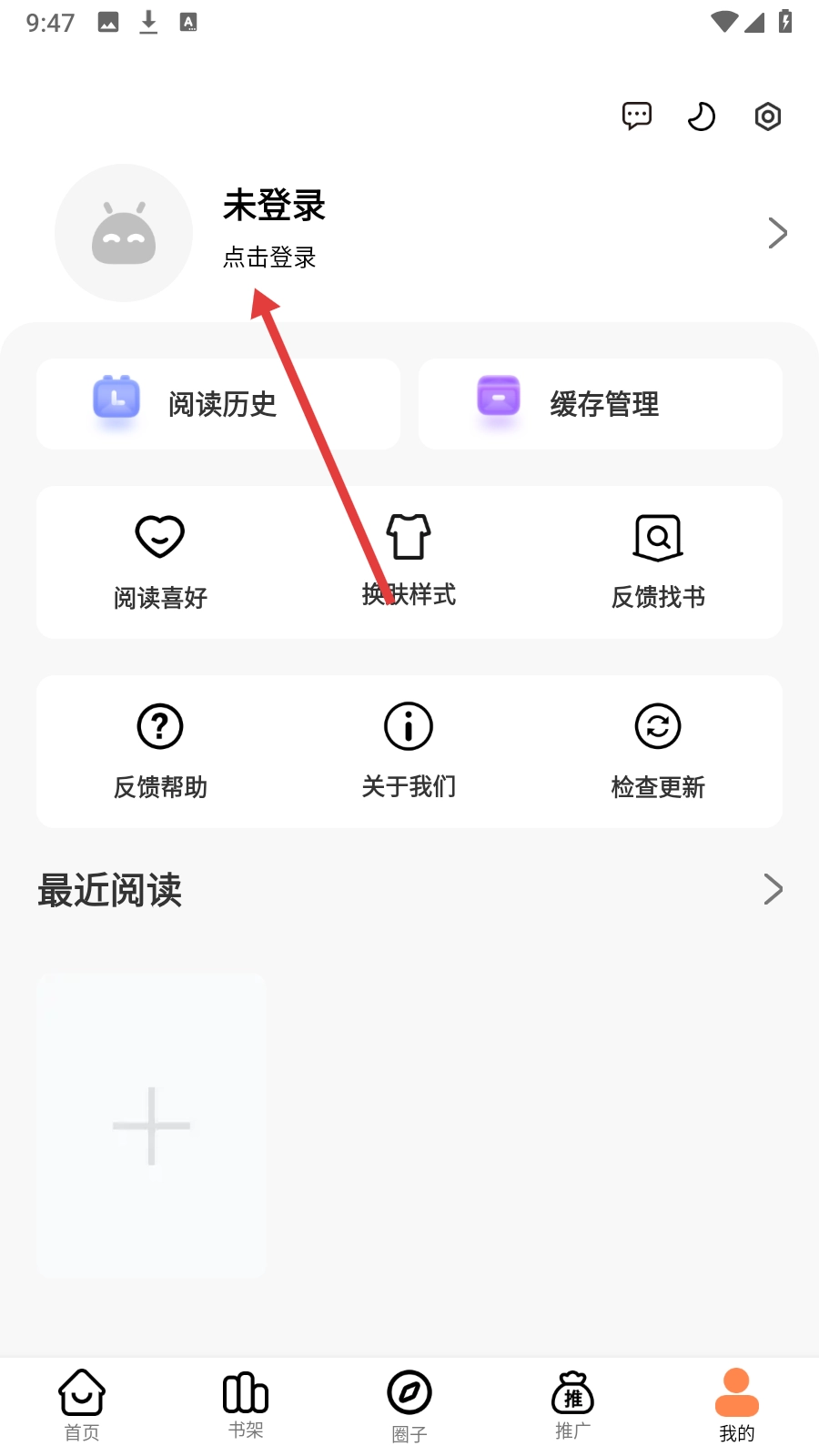The height and width of the screenshot is (1456, 819).
Task: Open the 阅读历史 card
Action: point(218,404)
